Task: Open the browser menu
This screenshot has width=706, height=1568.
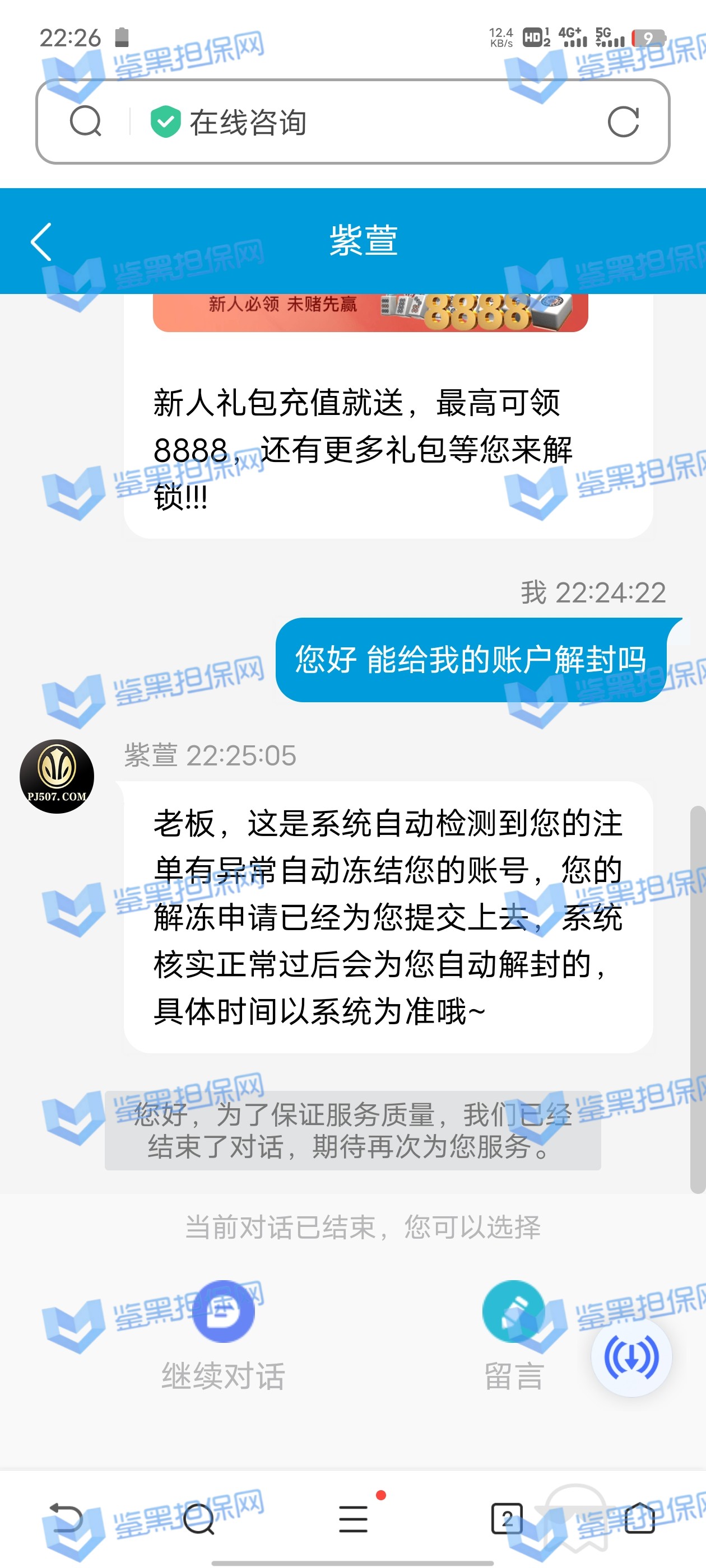Action: click(x=354, y=1518)
